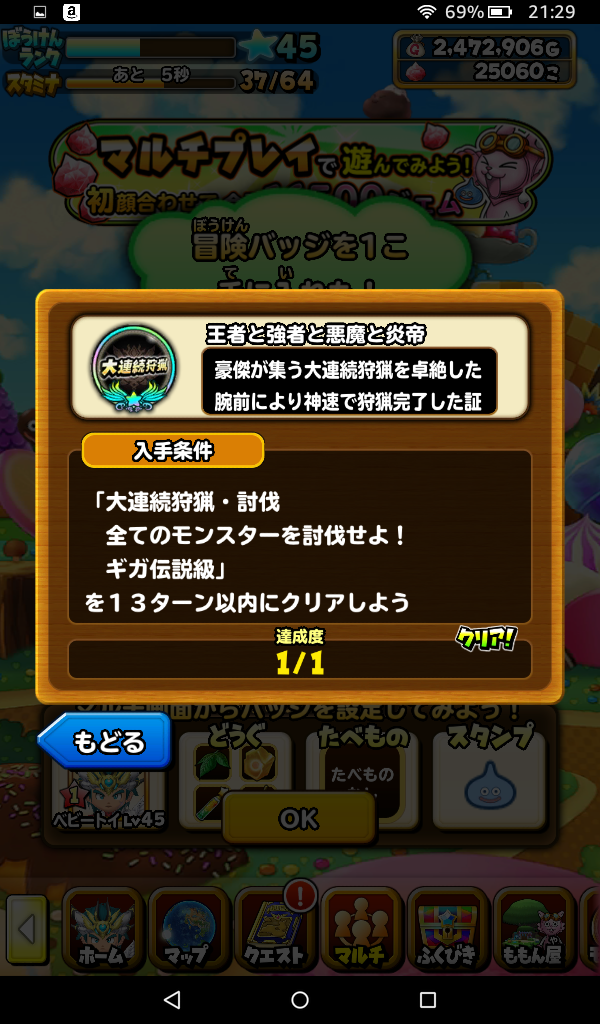Tap the system back button
600x1024 pixels.
coord(172,1000)
